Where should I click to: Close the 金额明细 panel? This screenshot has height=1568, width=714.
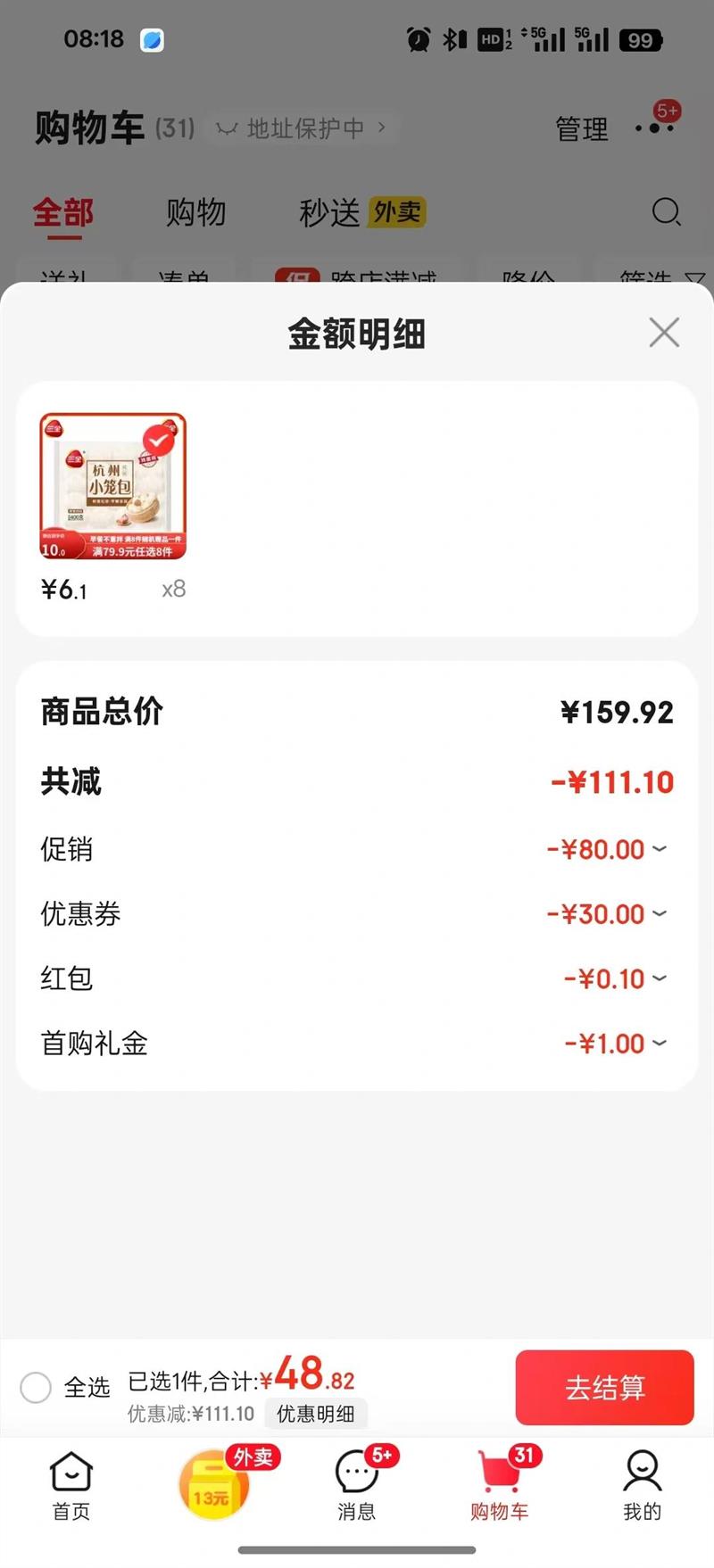[x=664, y=333]
